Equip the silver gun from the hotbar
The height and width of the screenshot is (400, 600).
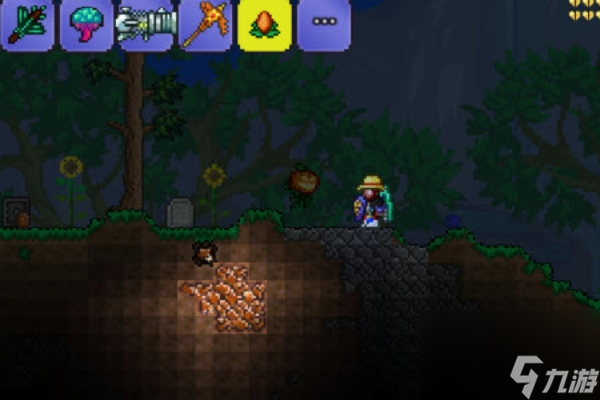pos(146,22)
